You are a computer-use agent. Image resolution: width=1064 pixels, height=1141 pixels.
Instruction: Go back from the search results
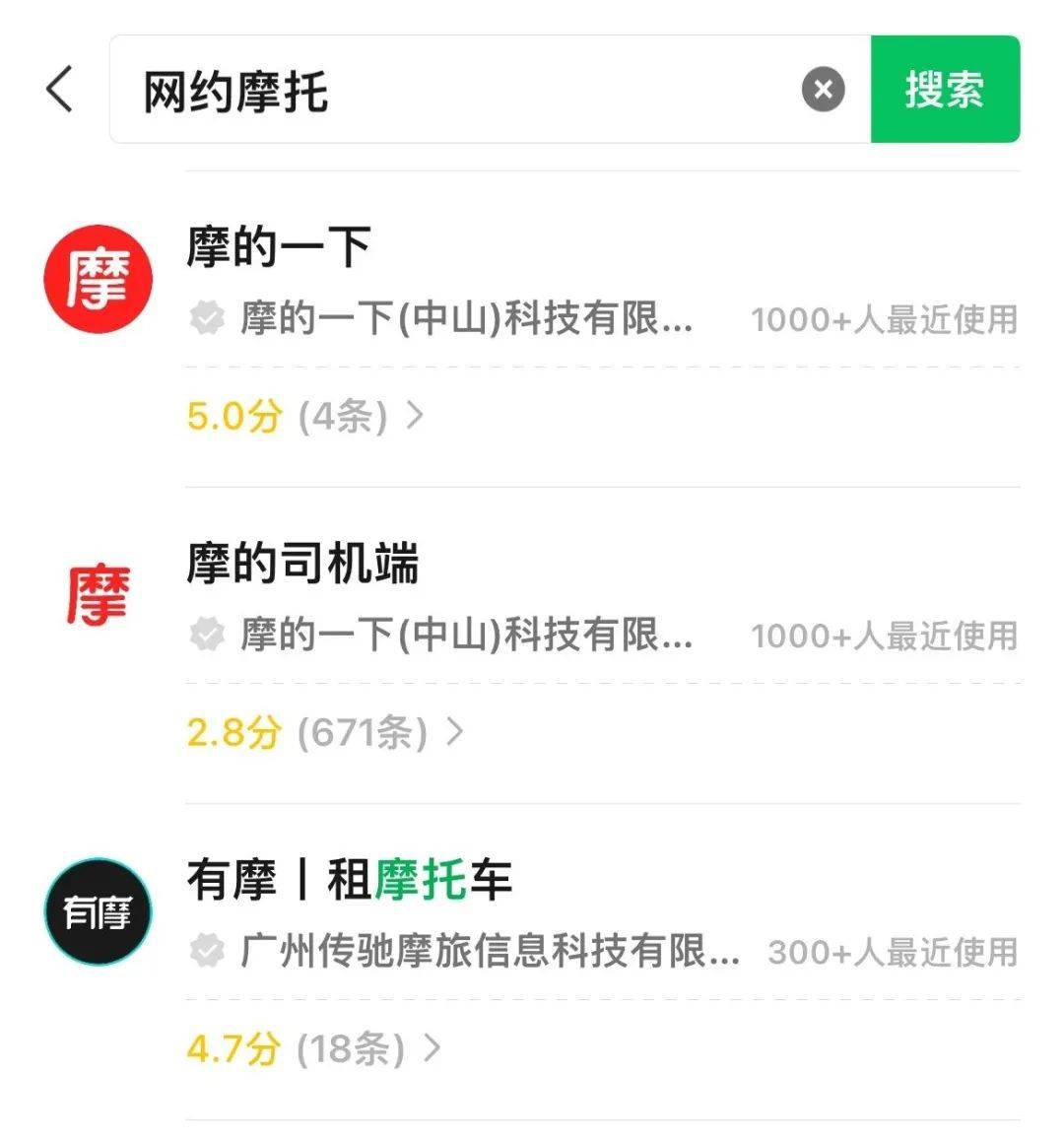tap(60, 90)
